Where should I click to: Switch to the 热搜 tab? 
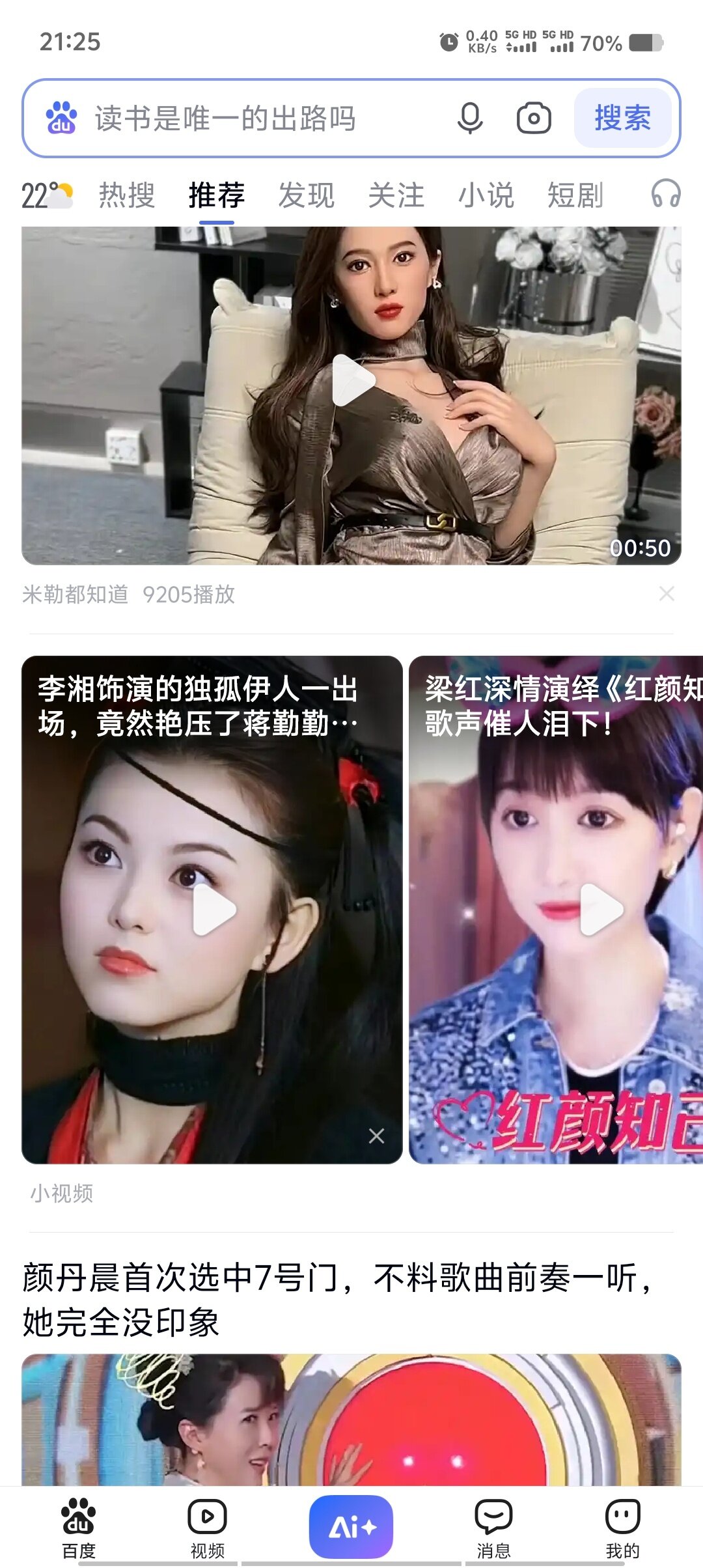click(127, 195)
